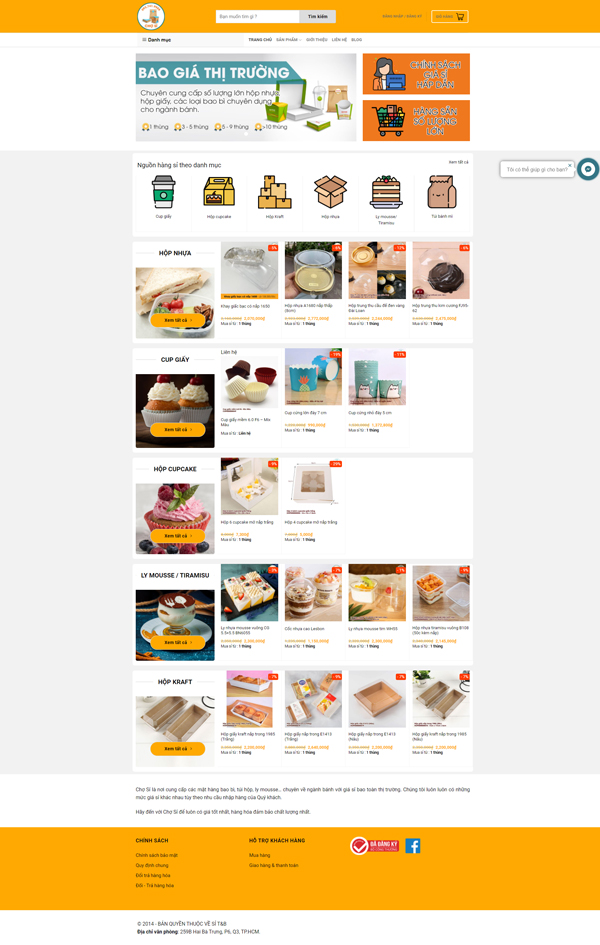600x945 pixels.
Task: Tap the 'Tìm kiếm' search button
Action: (x=317, y=17)
